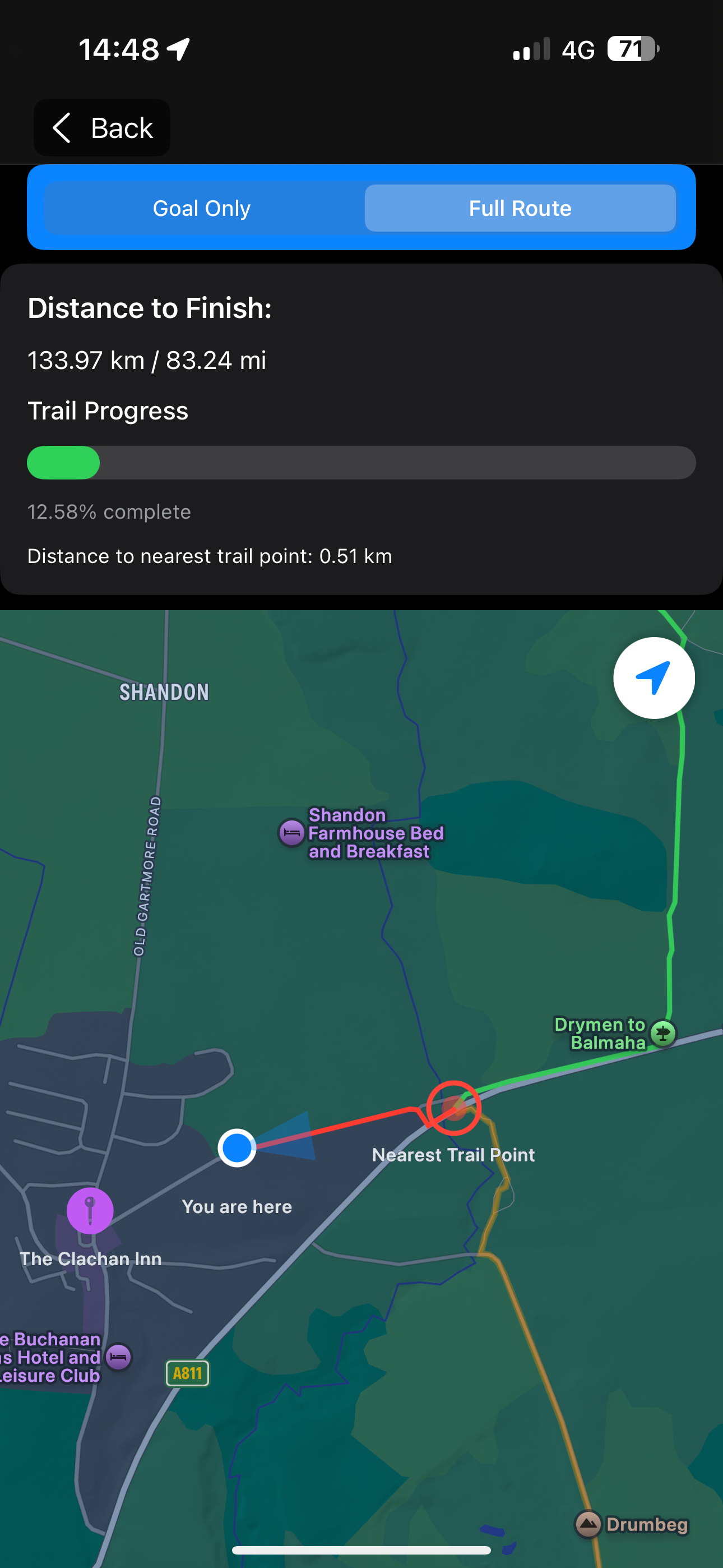The height and width of the screenshot is (1568, 723).
Task: Select the Full Route segment
Action: coord(520,208)
